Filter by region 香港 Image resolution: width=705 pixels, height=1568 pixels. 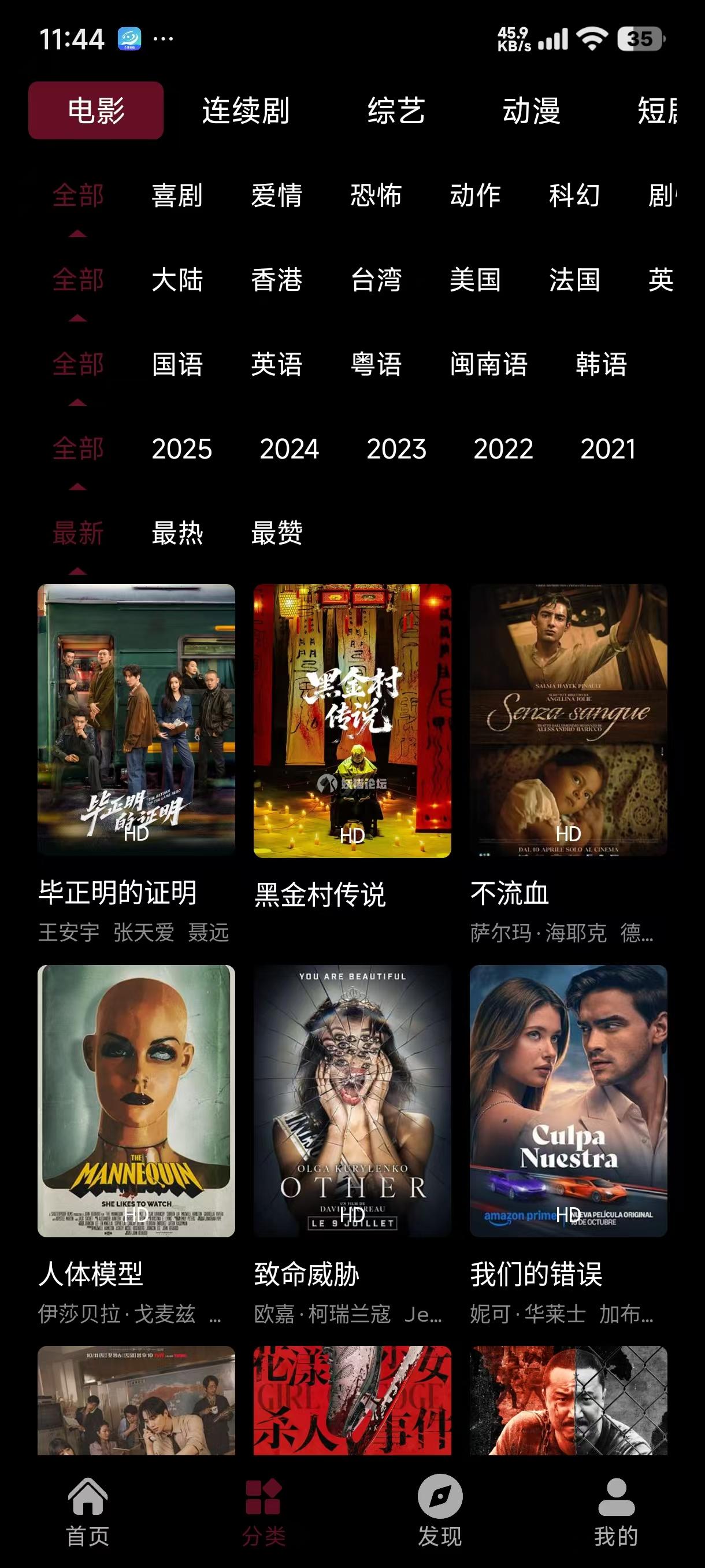point(277,280)
